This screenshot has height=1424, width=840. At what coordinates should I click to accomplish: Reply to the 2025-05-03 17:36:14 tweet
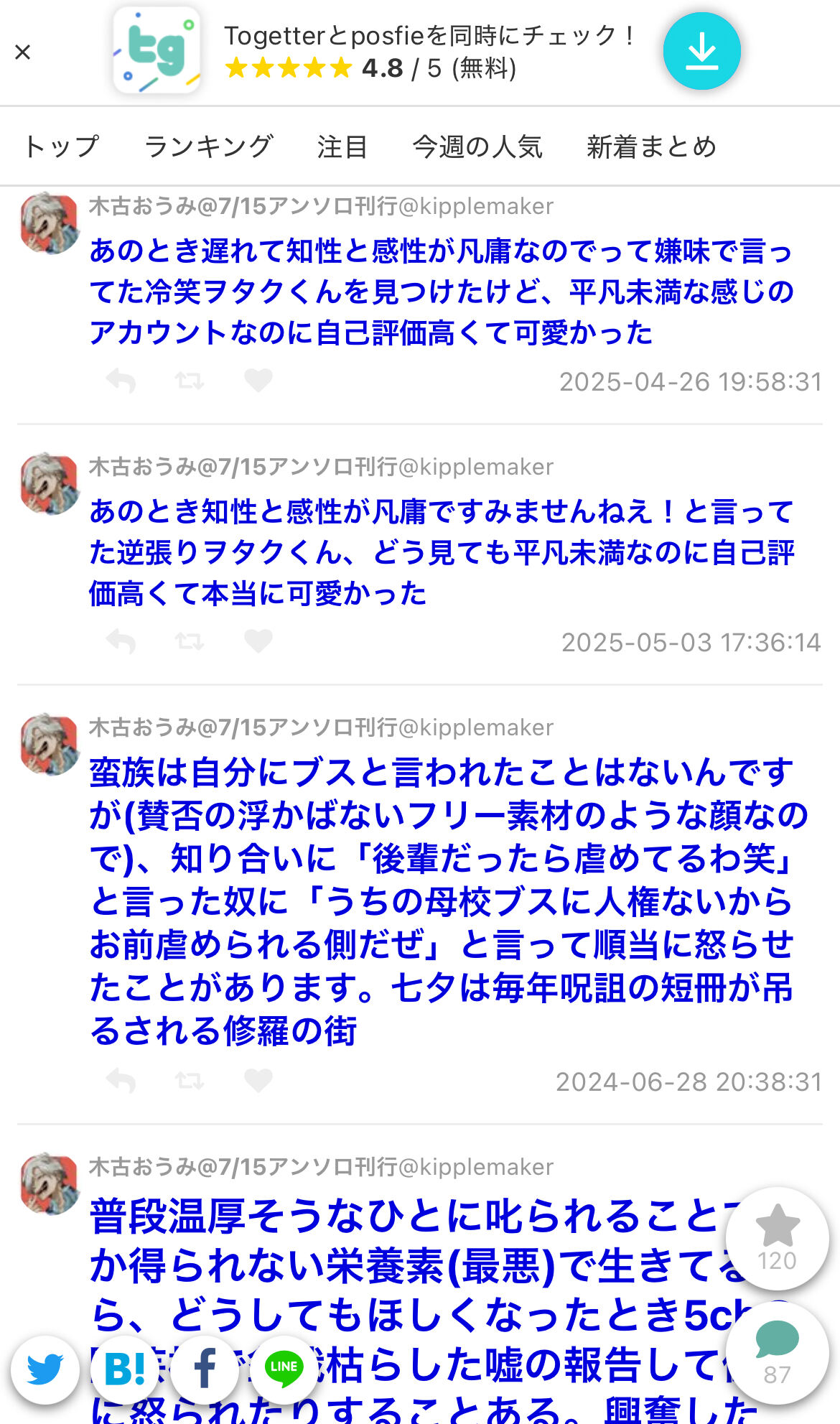click(121, 641)
